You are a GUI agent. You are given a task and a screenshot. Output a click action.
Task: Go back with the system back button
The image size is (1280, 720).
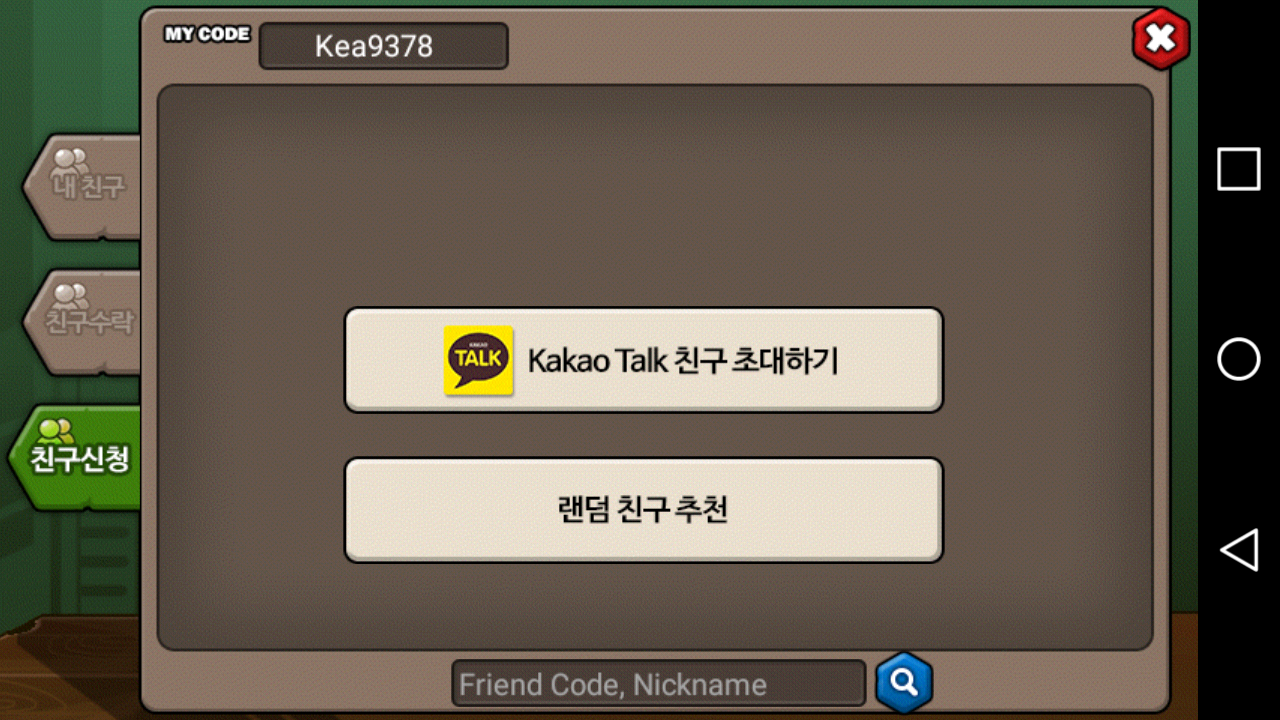(x=1238, y=550)
